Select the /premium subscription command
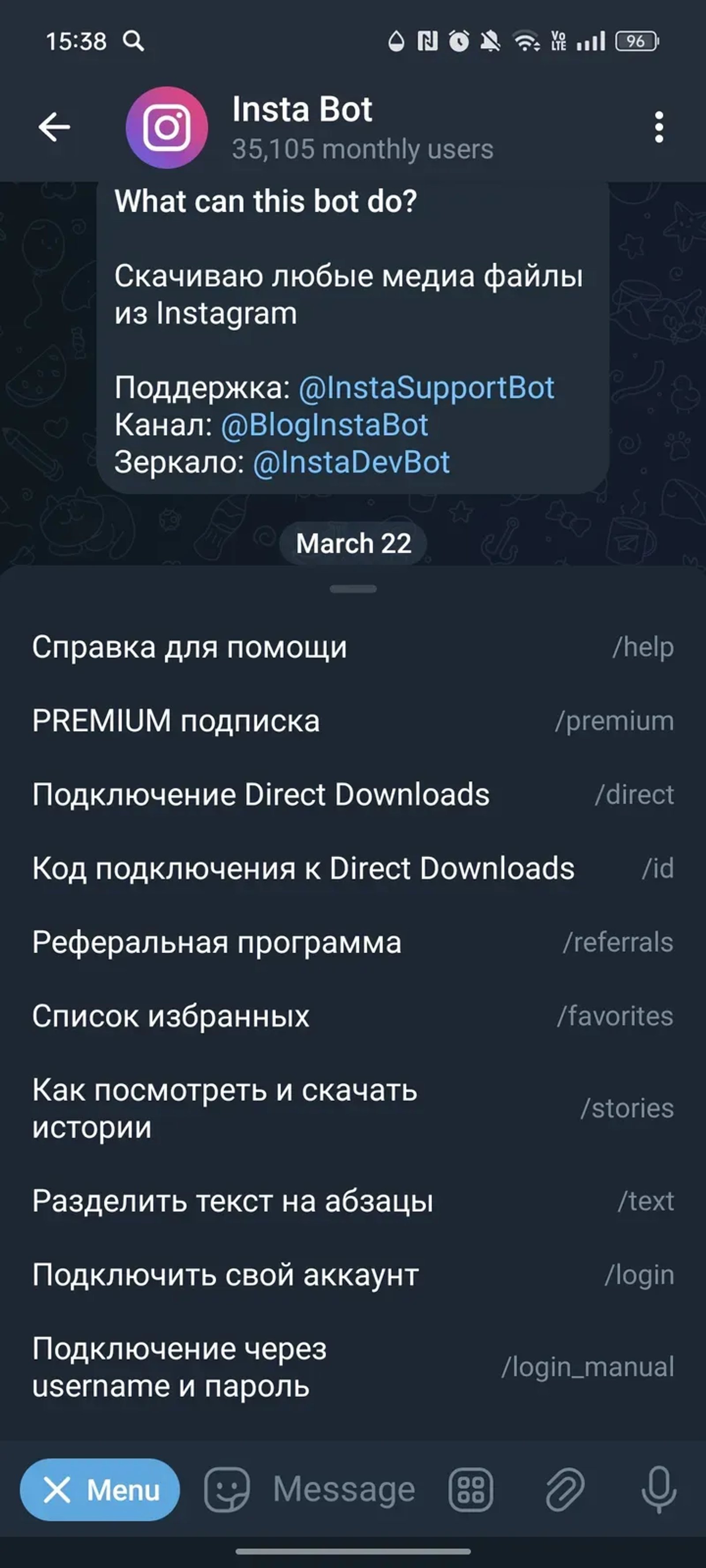Screen dimensions: 706x1568 tap(353, 721)
